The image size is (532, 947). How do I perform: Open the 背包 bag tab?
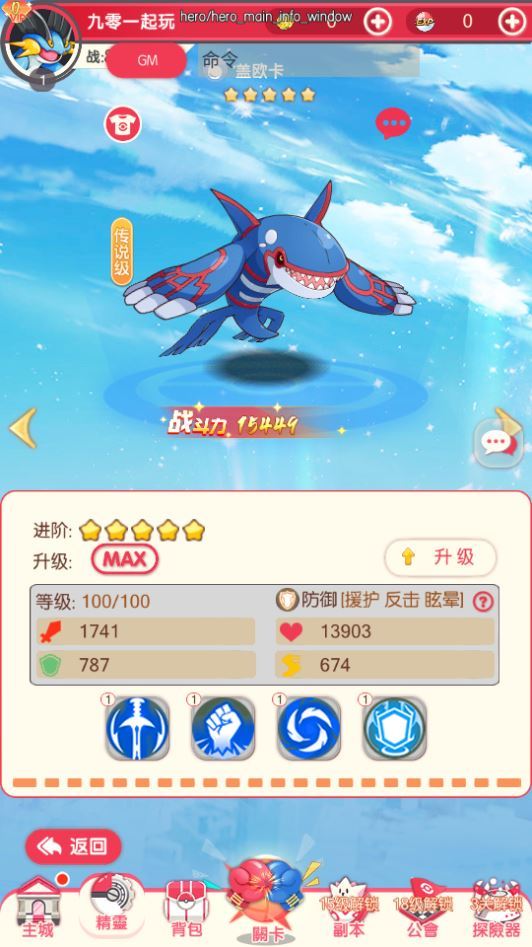186,909
